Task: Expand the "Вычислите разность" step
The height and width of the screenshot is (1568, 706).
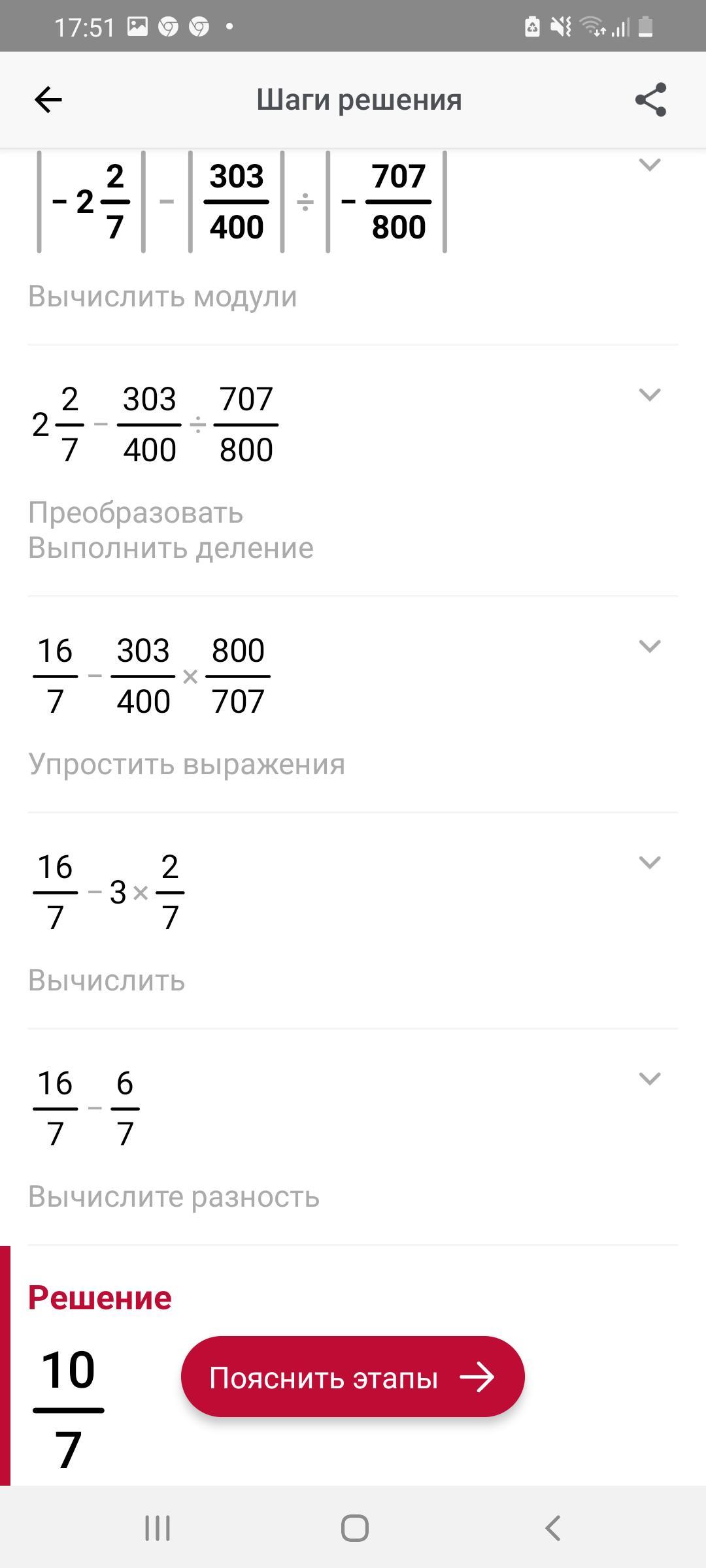Action: pos(649,1079)
